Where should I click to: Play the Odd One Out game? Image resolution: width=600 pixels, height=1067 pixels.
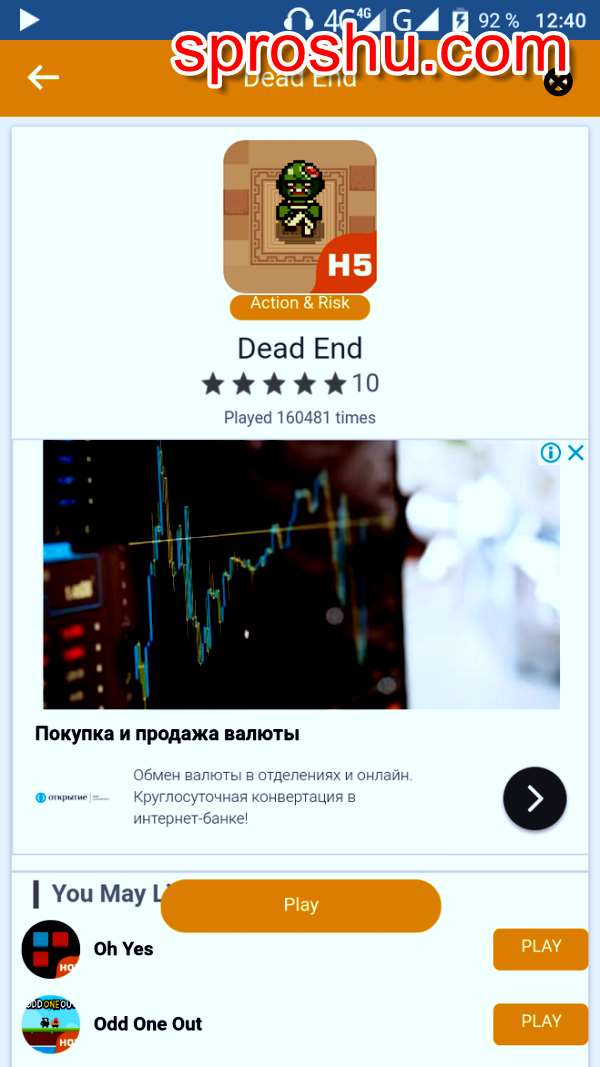[540, 1023]
